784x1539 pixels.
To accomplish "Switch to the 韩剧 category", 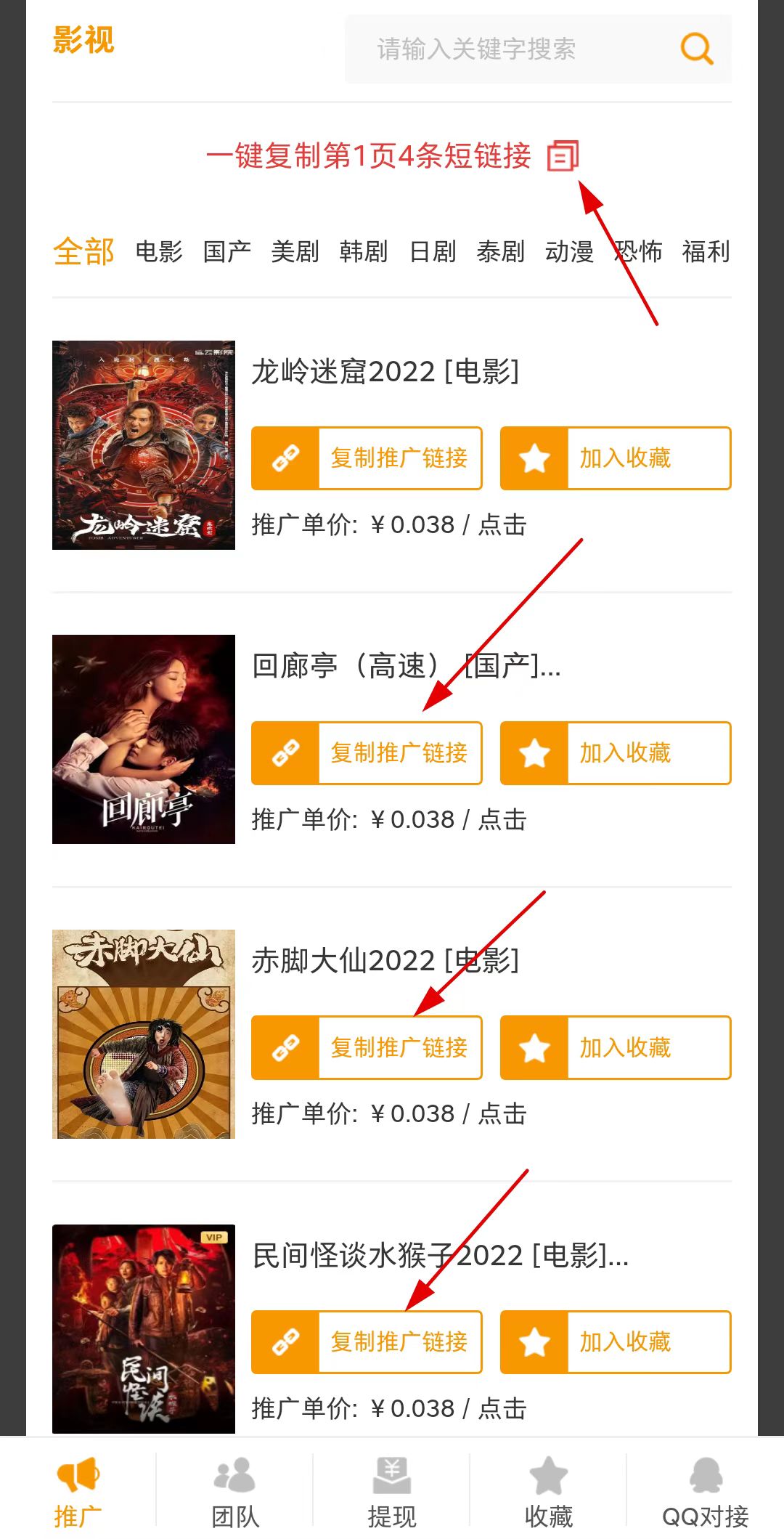I will (x=364, y=252).
